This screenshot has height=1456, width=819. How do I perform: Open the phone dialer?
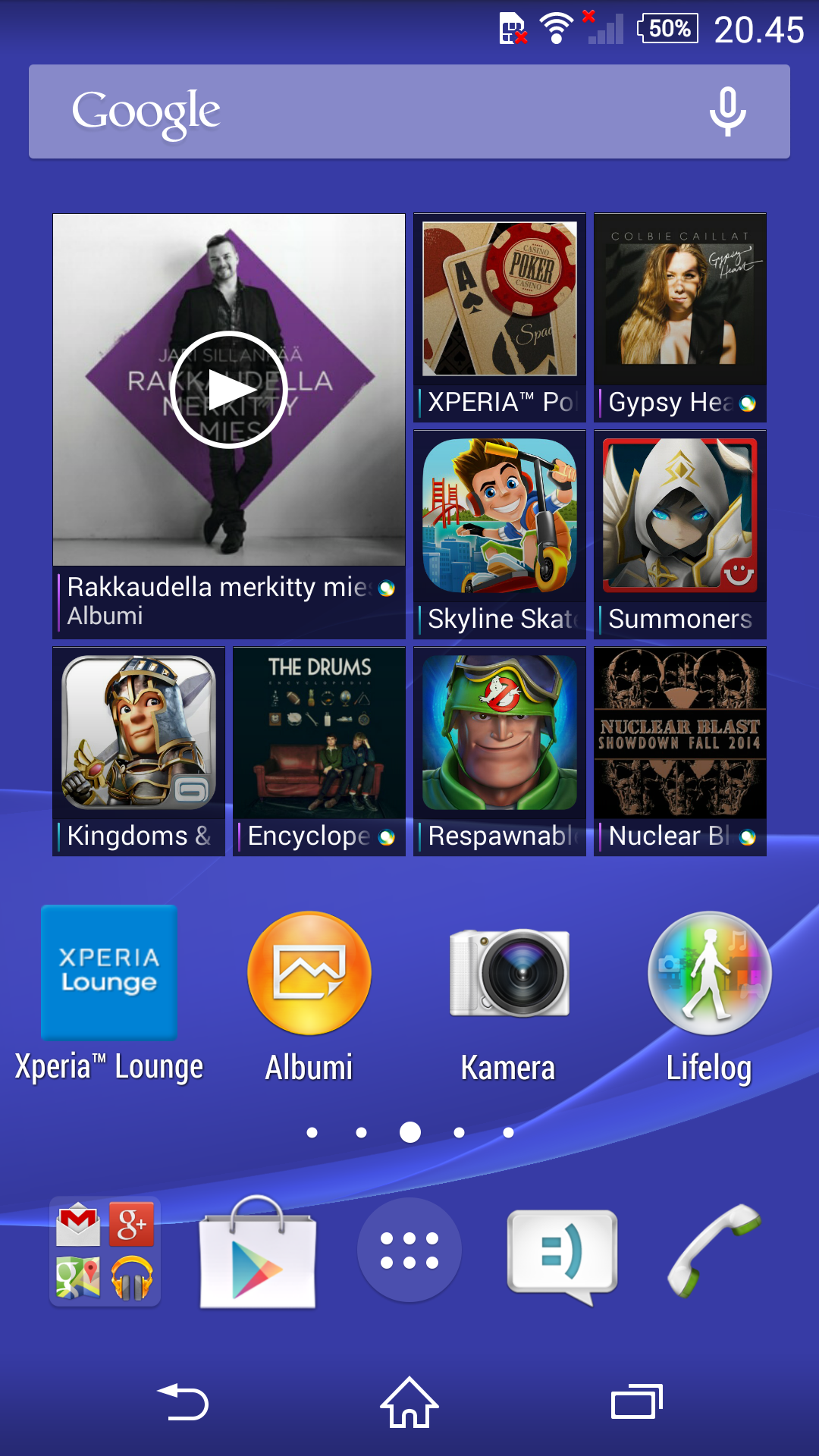tap(714, 1250)
